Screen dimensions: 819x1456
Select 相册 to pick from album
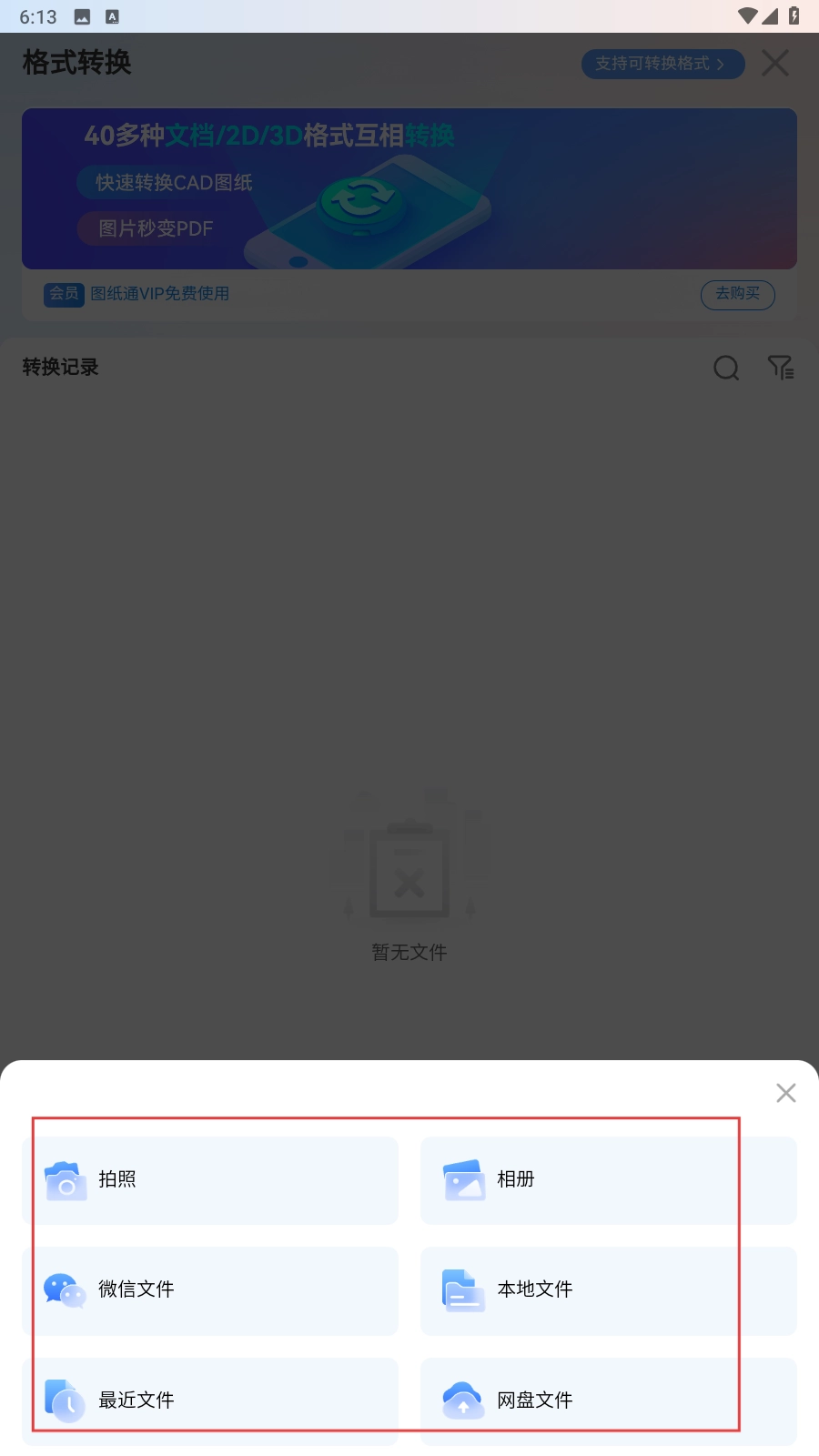tap(608, 1180)
